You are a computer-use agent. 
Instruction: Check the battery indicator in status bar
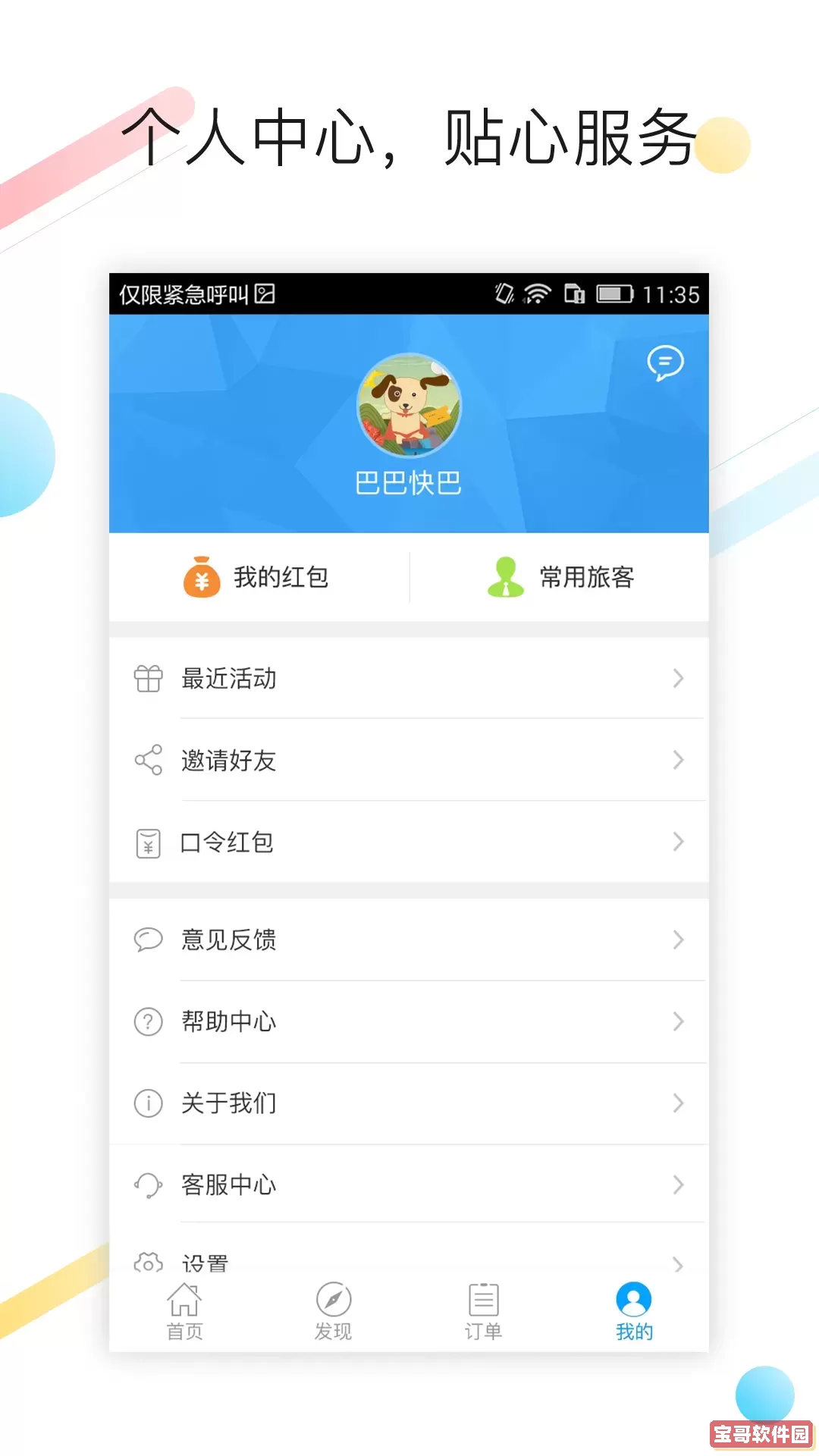tap(616, 294)
